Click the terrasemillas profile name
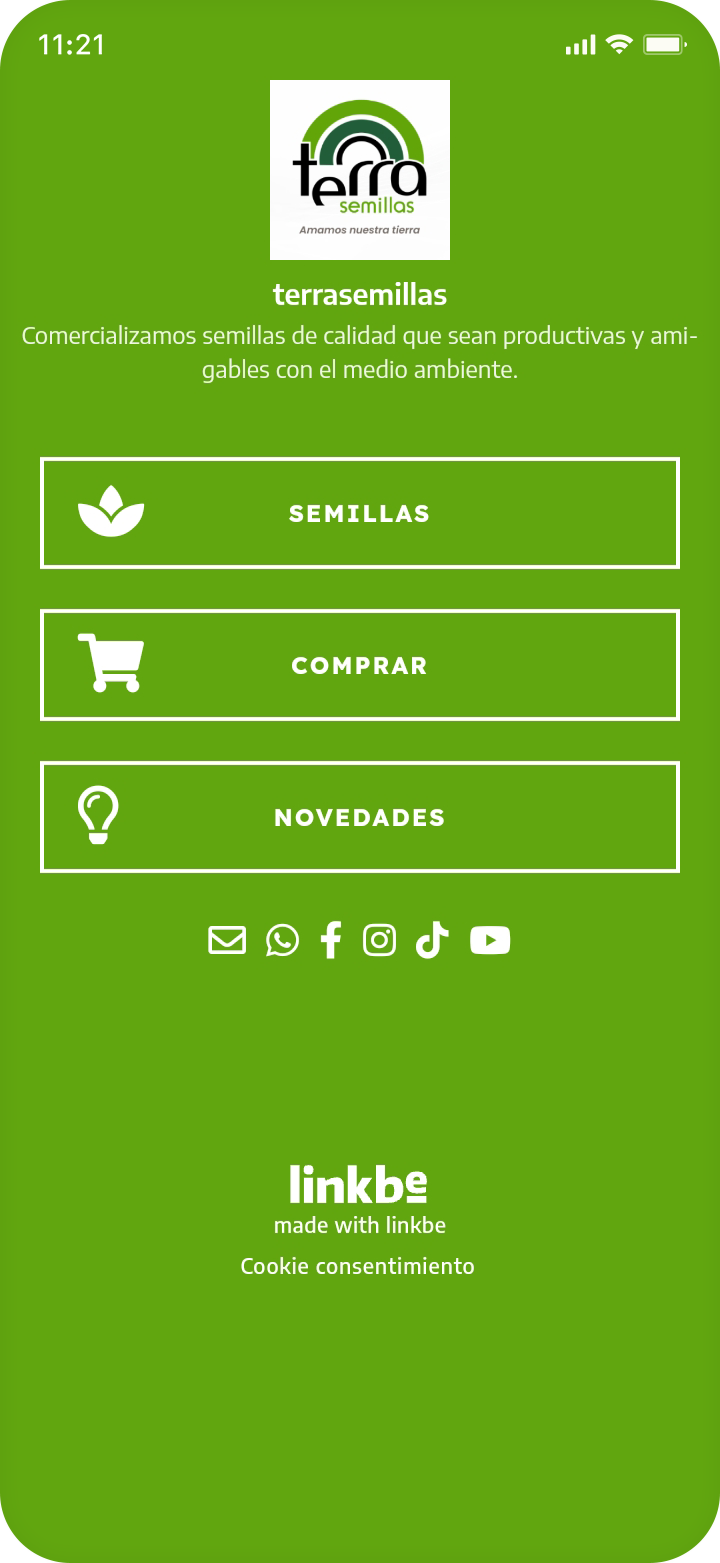The height and width of the screenshot is (1563, 720). pos(360,294)
